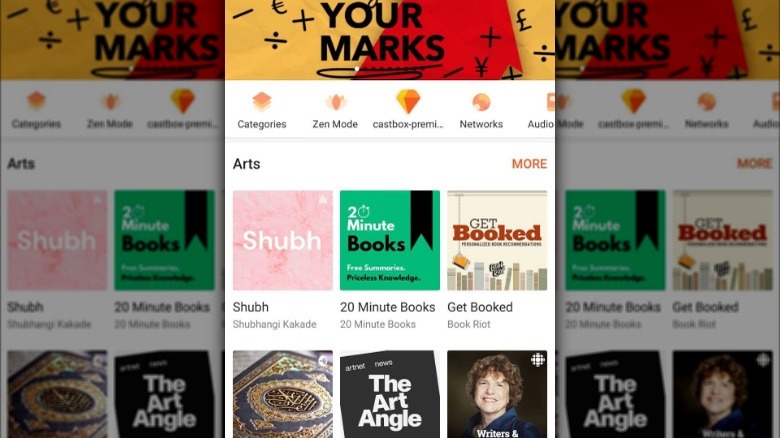Open Networks
780x438 pixels.
[x=481, y=109]
